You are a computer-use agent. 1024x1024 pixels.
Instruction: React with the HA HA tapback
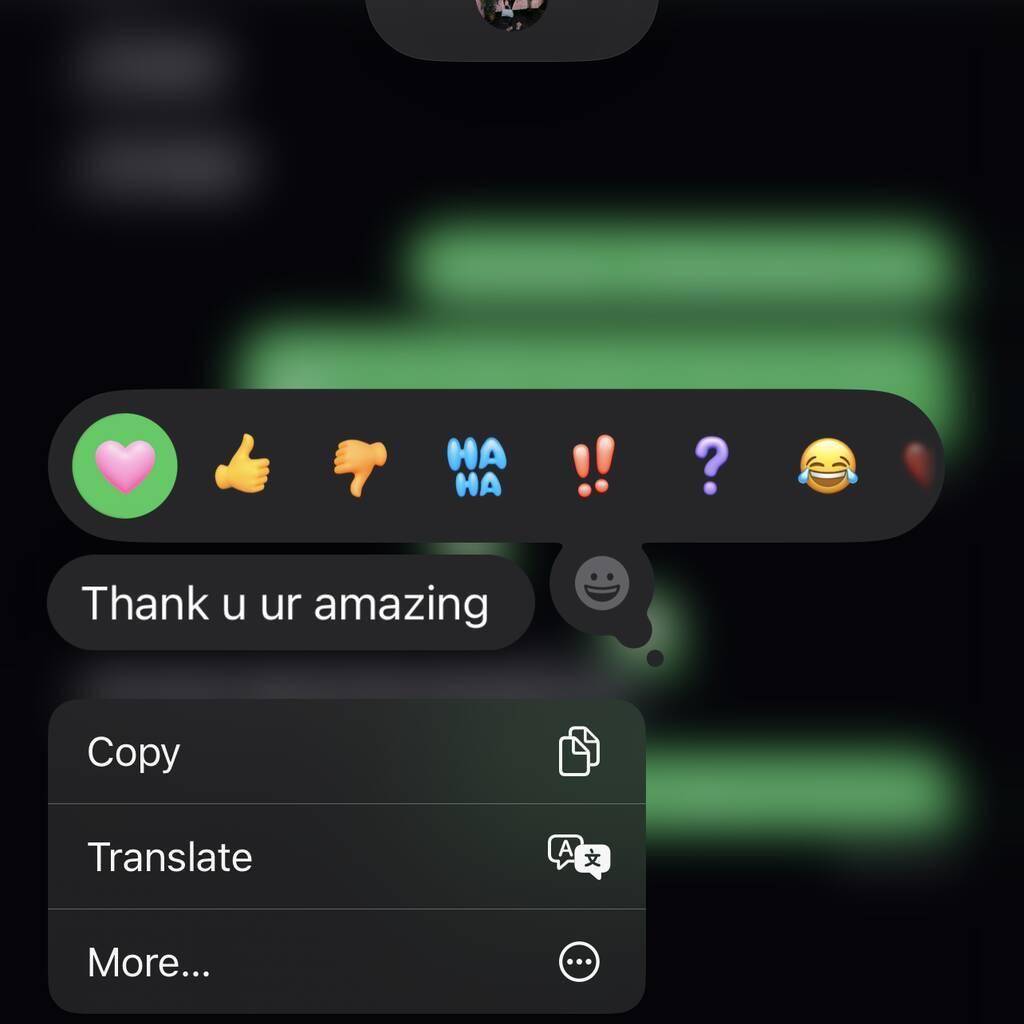pyautogui.click(x=477, y=466)
